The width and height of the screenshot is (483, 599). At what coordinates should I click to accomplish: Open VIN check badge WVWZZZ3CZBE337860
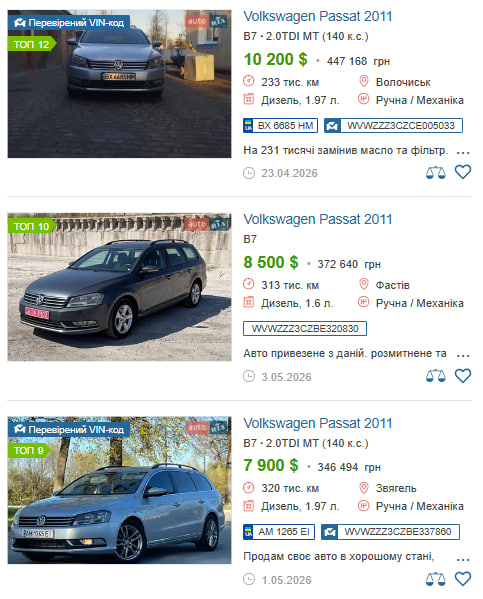(x=390, y=532)
